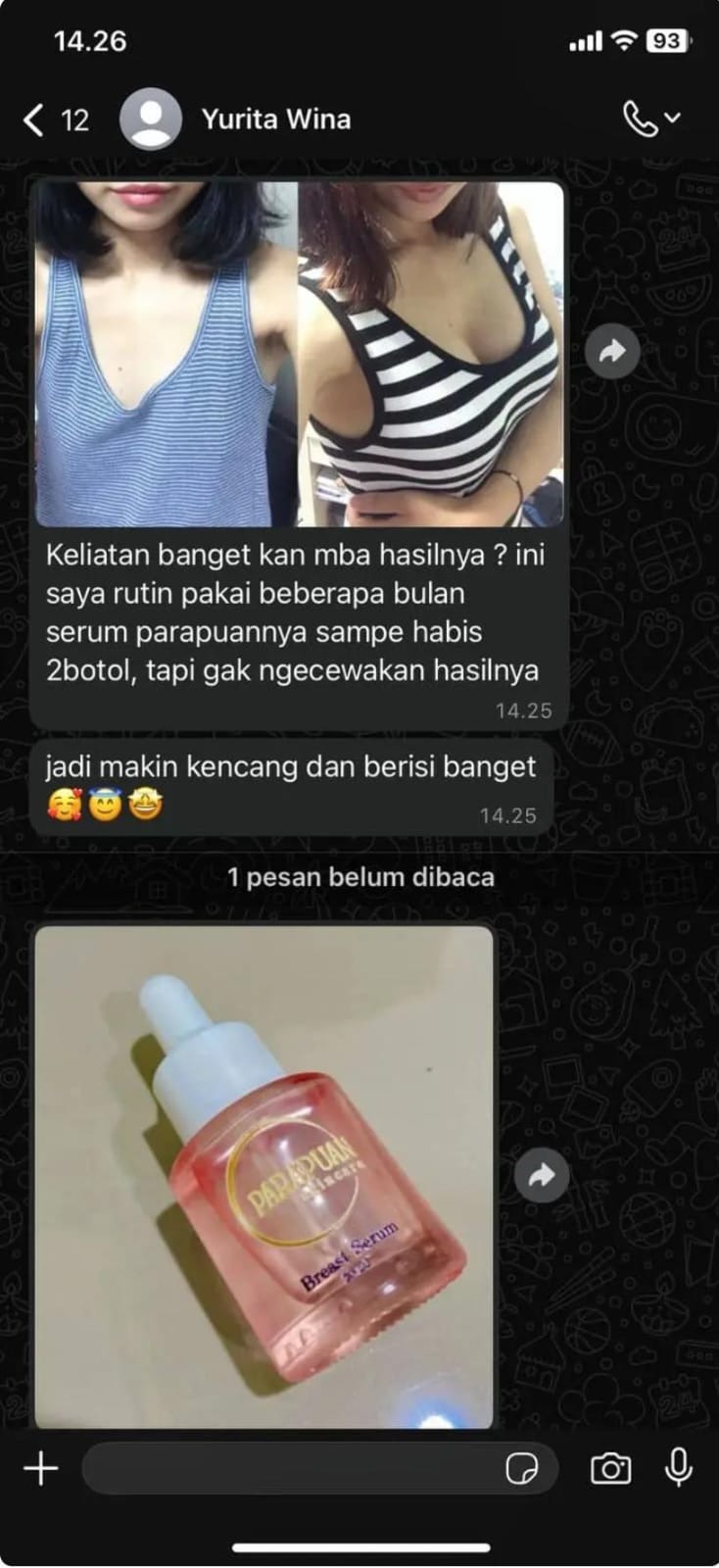Forward the serum bottle photo

[542, 1175]
